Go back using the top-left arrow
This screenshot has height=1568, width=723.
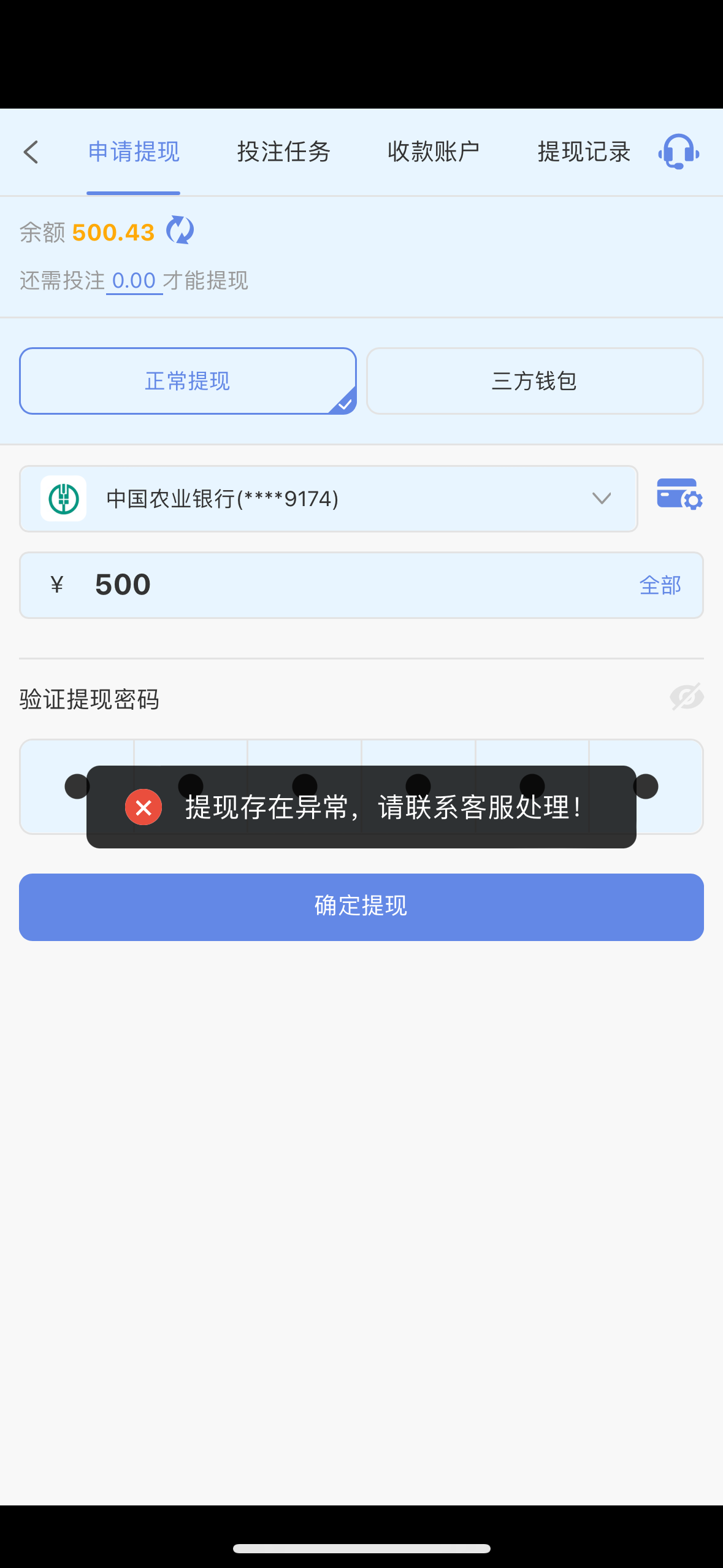(31, 152)
